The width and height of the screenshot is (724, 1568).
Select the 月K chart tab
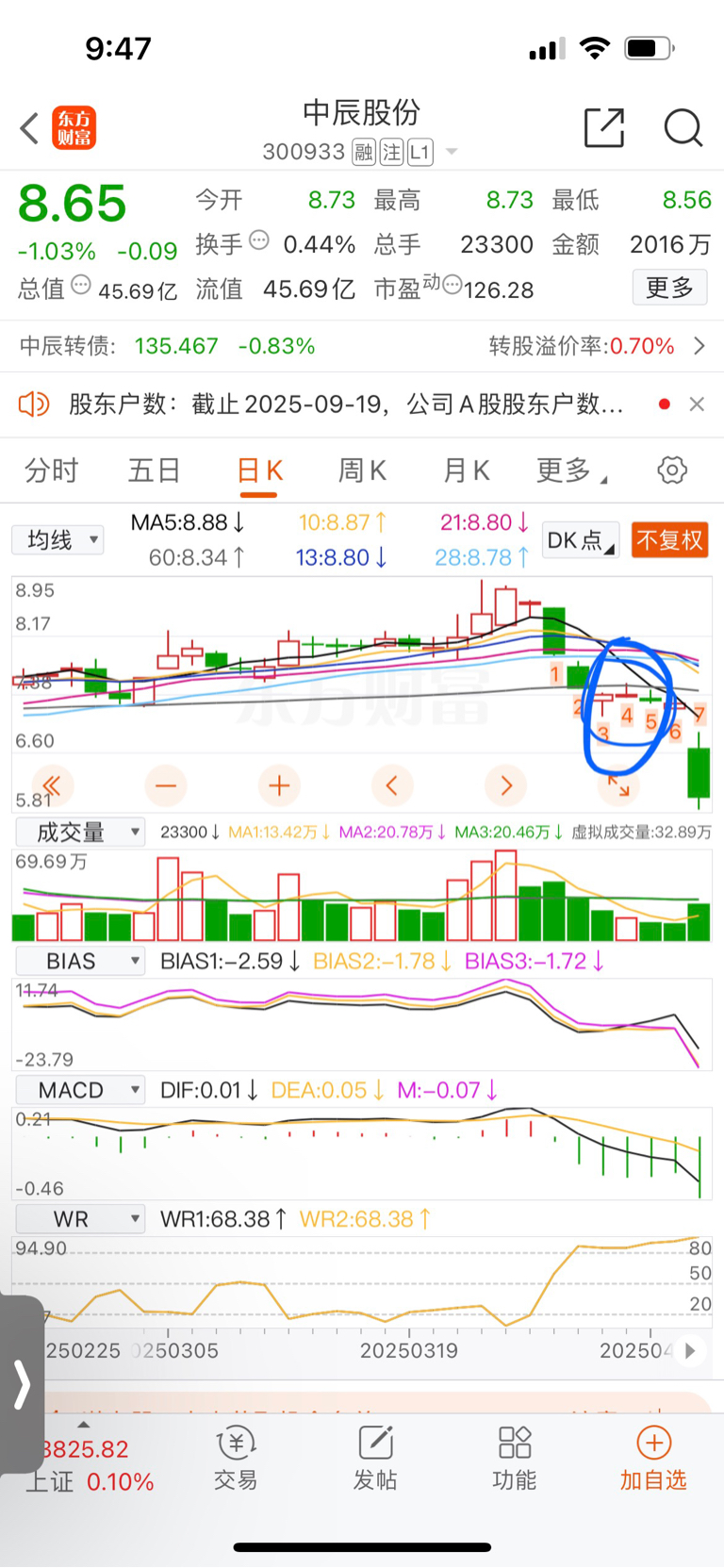click(x=467, y=470)
